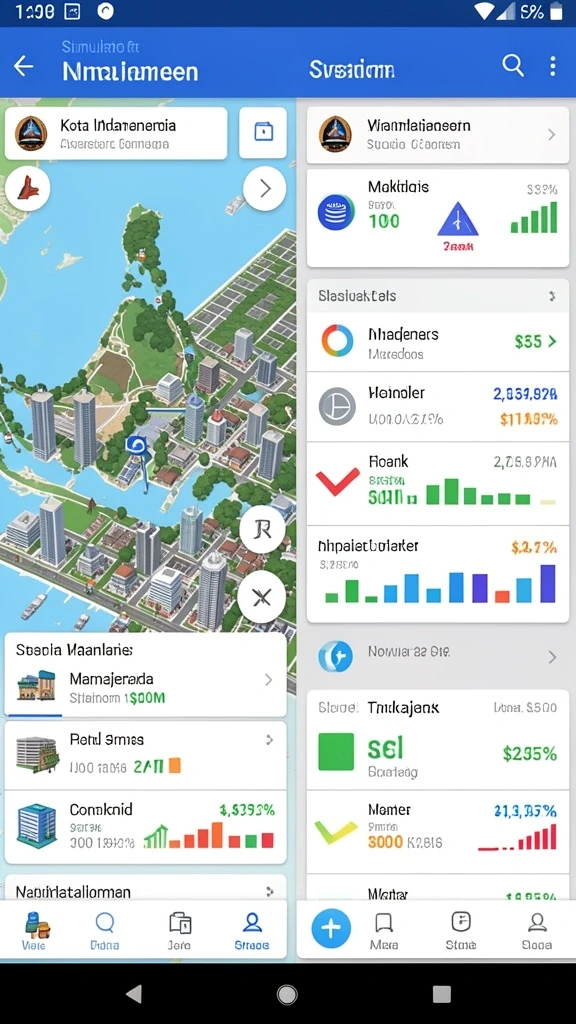Open the search icon in the app bar

coord(513,65)
